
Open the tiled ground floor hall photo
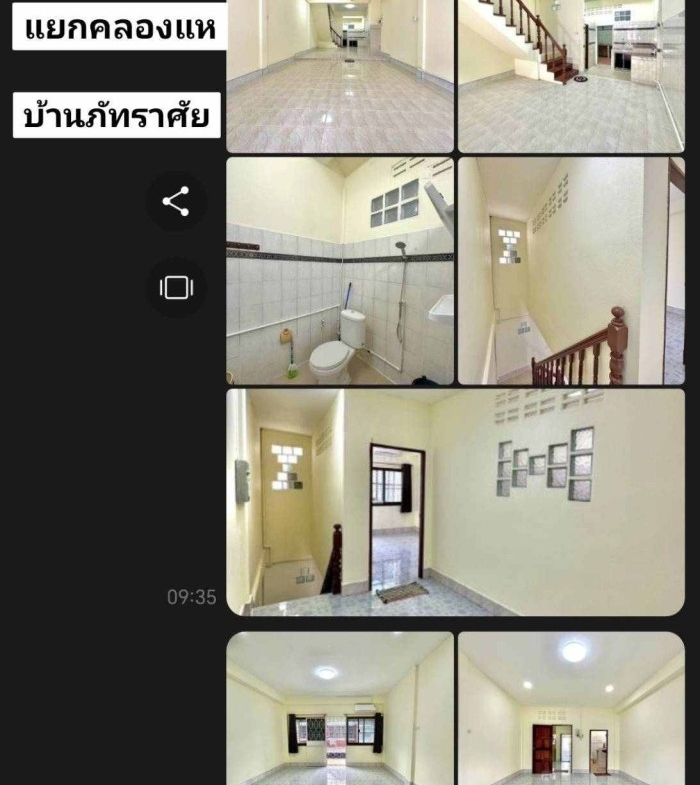pos(339,75)
